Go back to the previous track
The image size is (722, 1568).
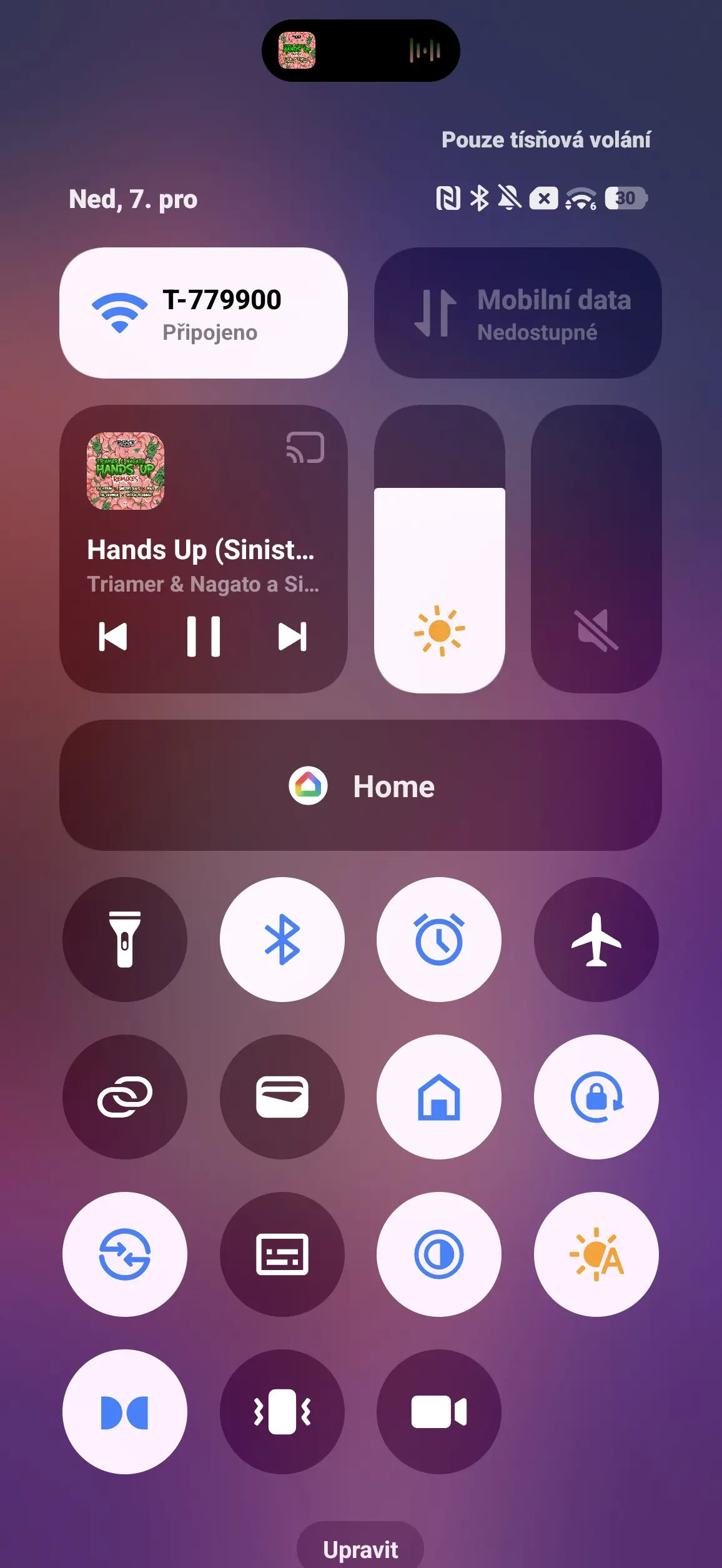(x=113, y=637)
